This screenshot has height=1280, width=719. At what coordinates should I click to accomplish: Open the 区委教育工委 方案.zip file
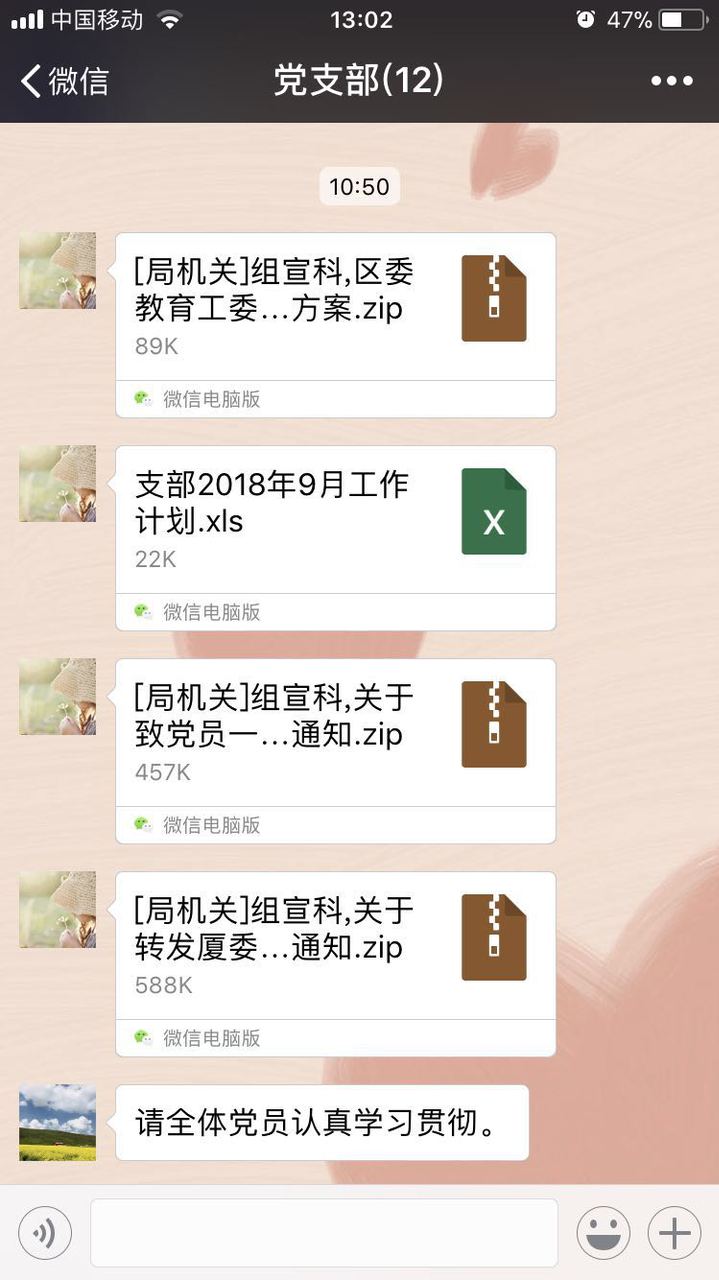point(335,307)
